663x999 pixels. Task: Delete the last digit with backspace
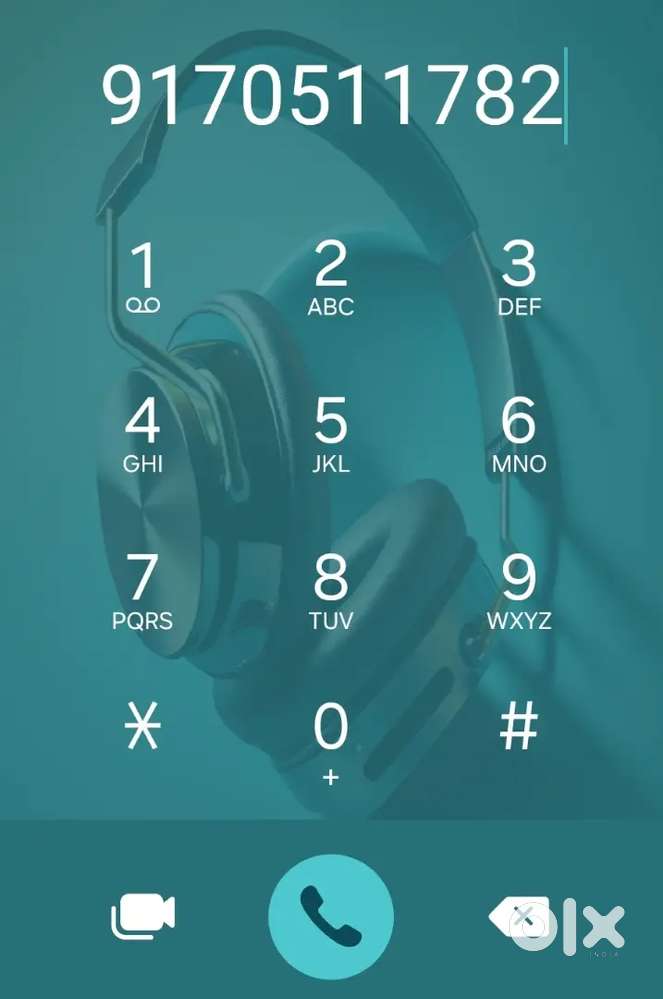(x=516, y=916)
